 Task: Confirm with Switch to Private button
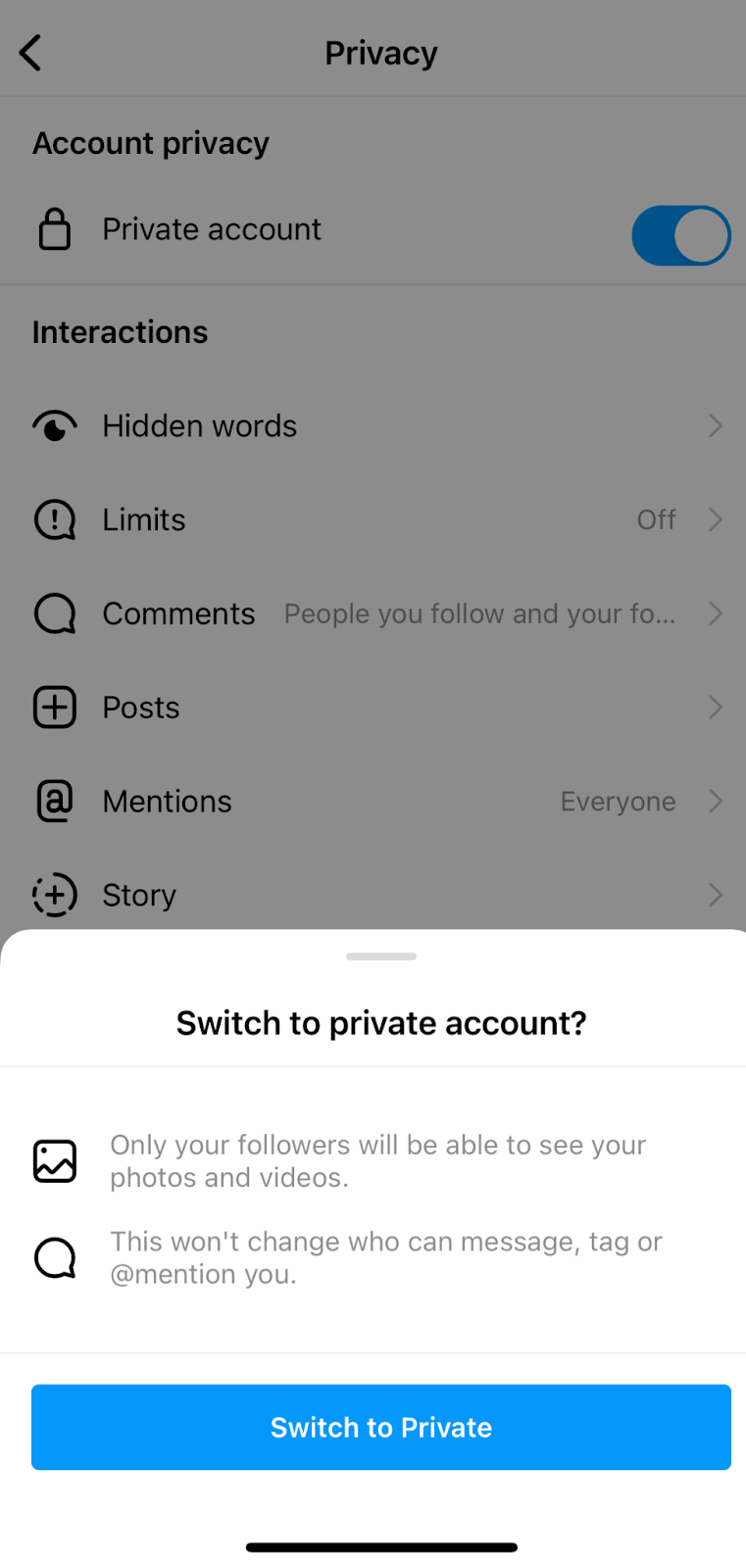point(380,1427)
